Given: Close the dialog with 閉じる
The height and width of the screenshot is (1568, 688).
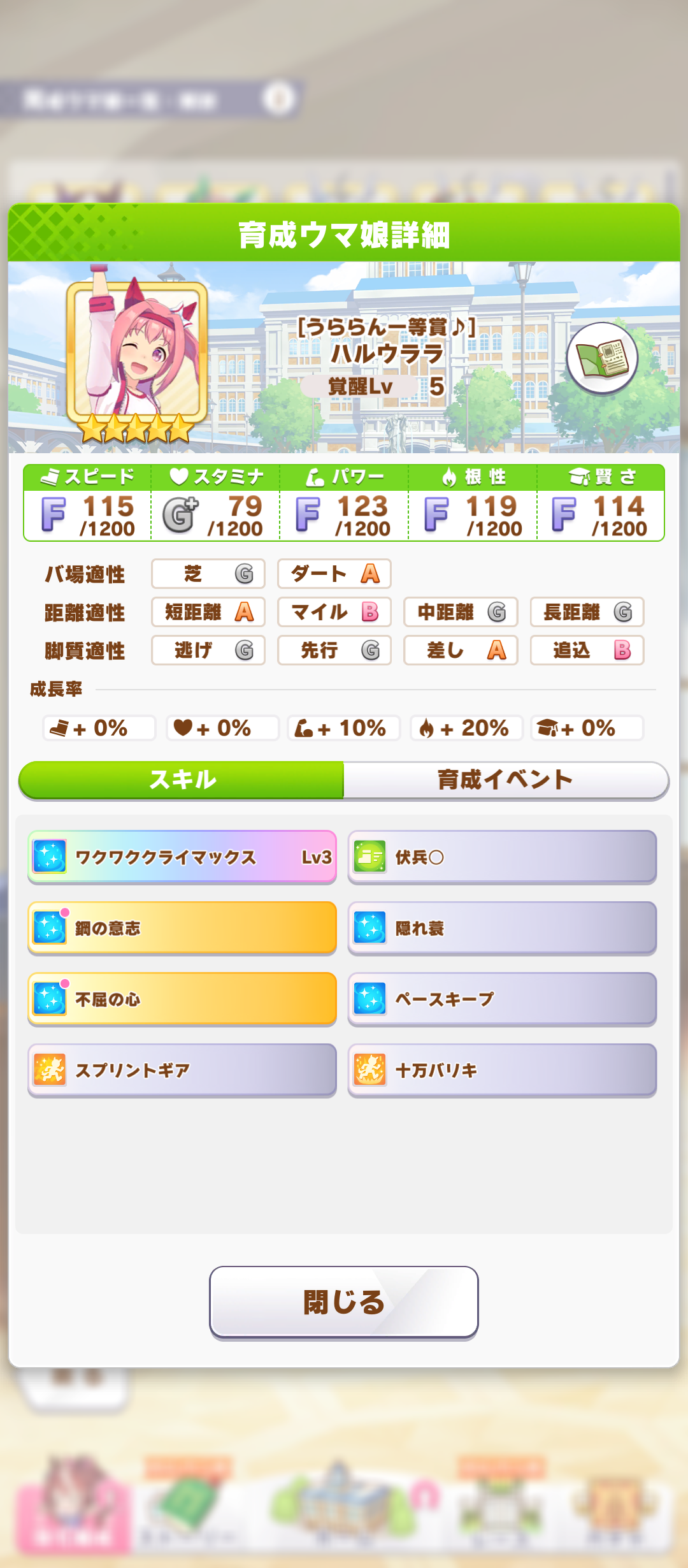Looking at the screenshot, I should click(x=344, y=1302).
